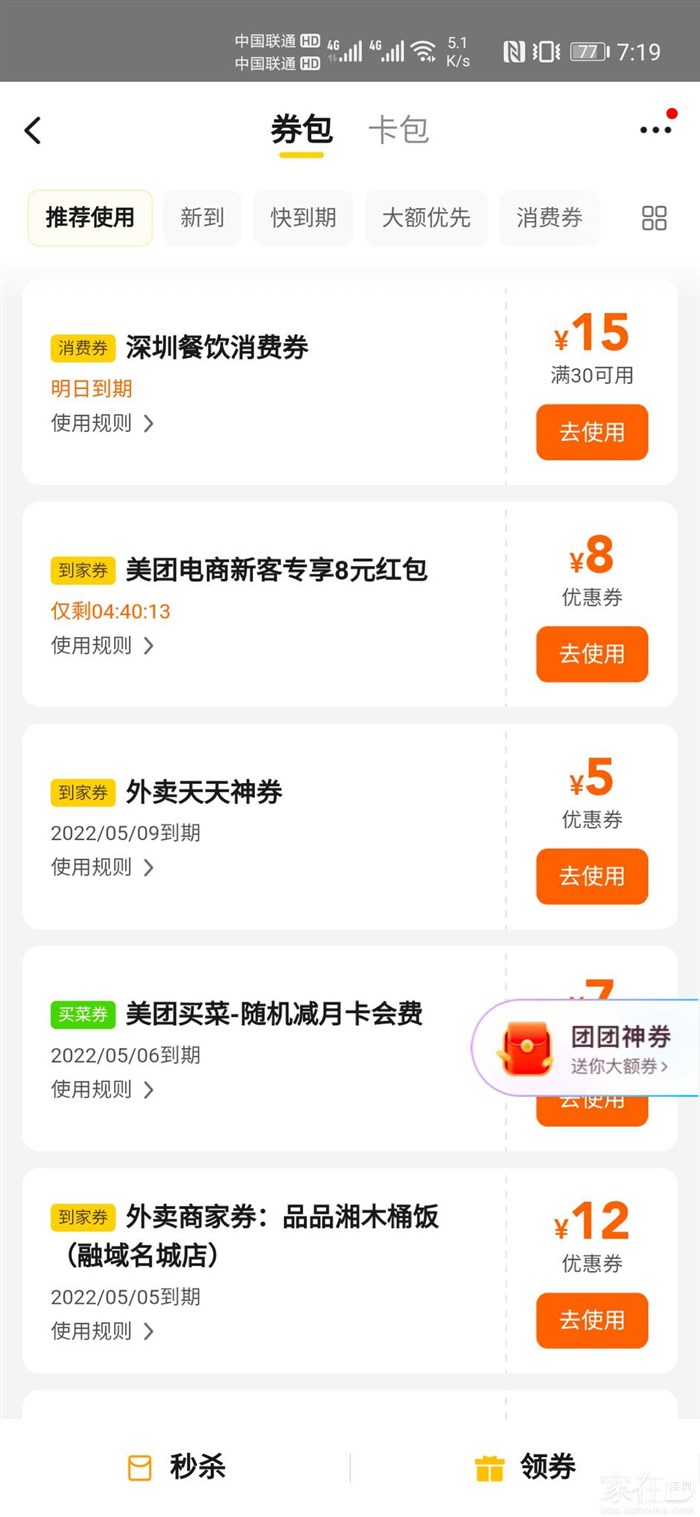The height and width of the screenshot is (1517, 700).
Task: Open the category grid icon
Action: [654, 218]
